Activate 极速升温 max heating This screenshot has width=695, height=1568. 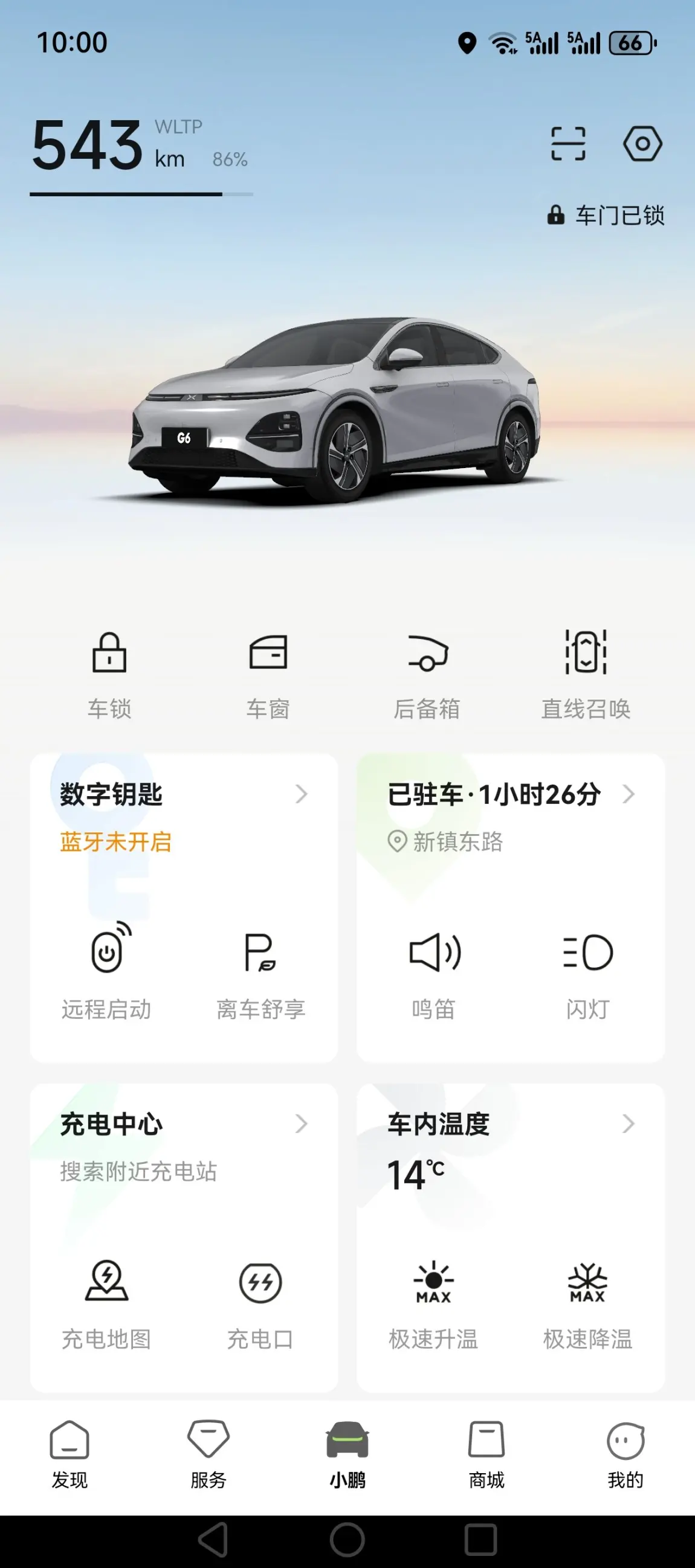click(434, 1301)
